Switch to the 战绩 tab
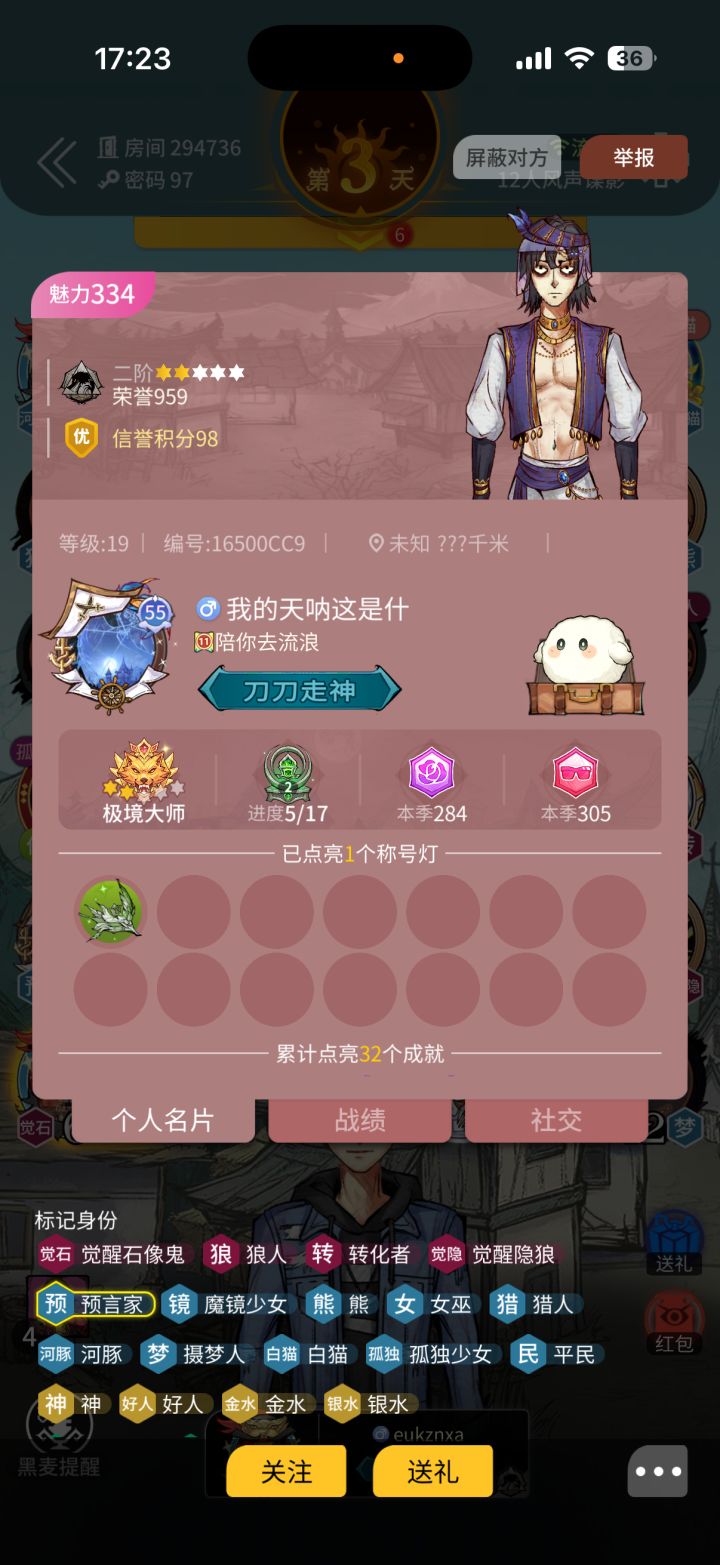 (x=361, y=1121)
